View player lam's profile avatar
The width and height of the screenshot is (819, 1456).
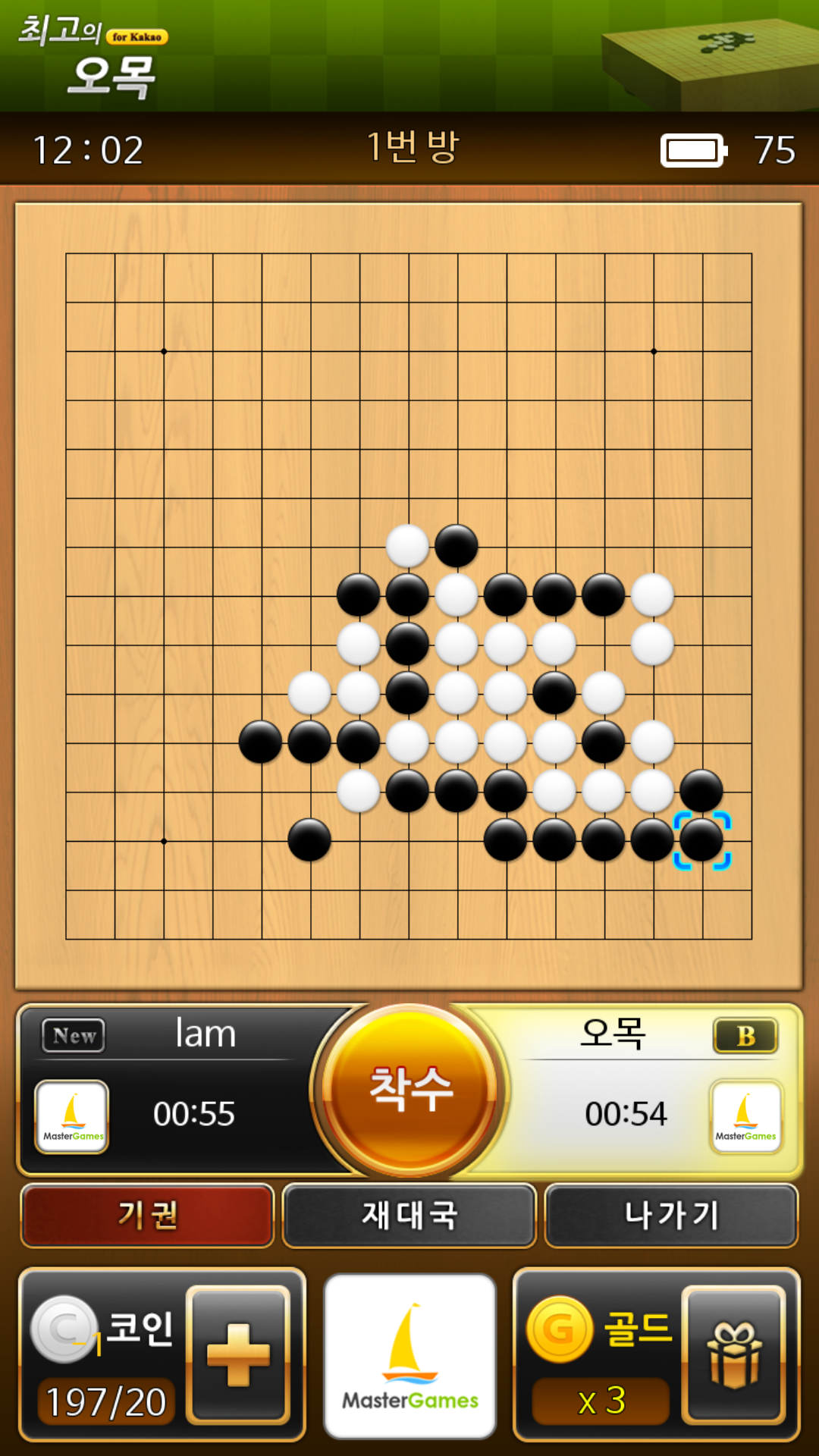pos(72,1116)
